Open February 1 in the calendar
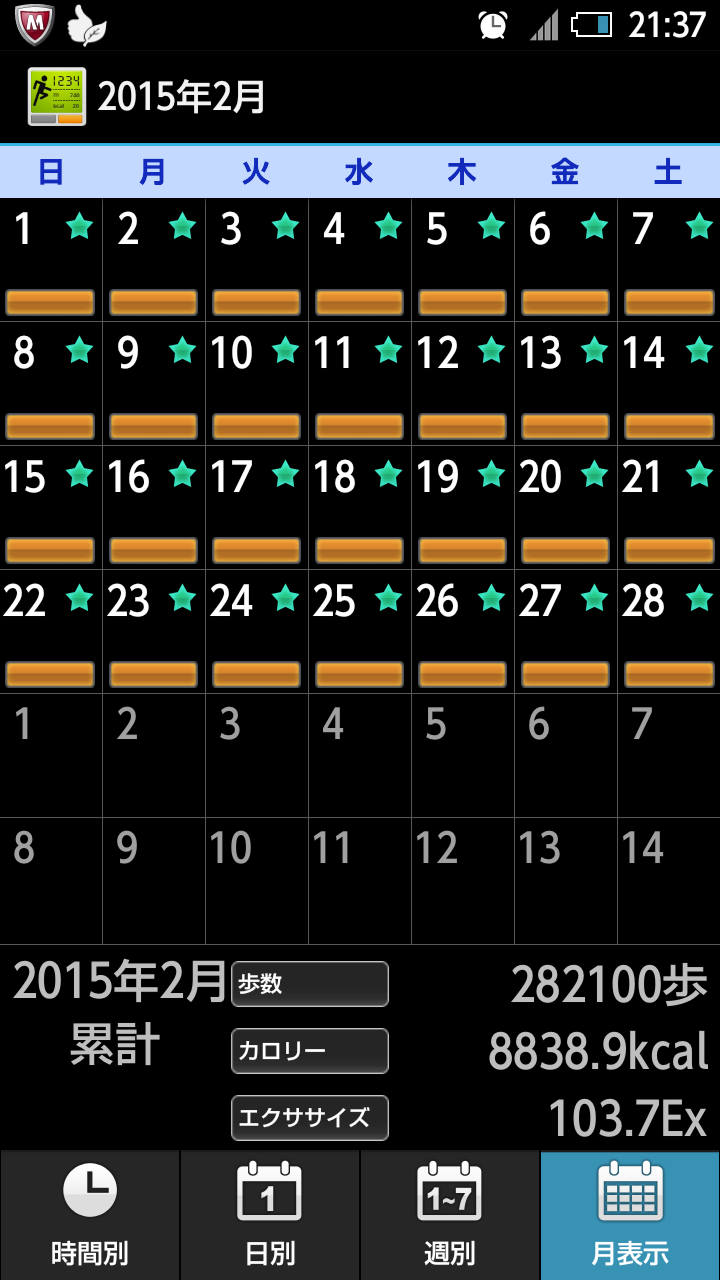This screenshot has width=720, height=1280. point(51,260)
